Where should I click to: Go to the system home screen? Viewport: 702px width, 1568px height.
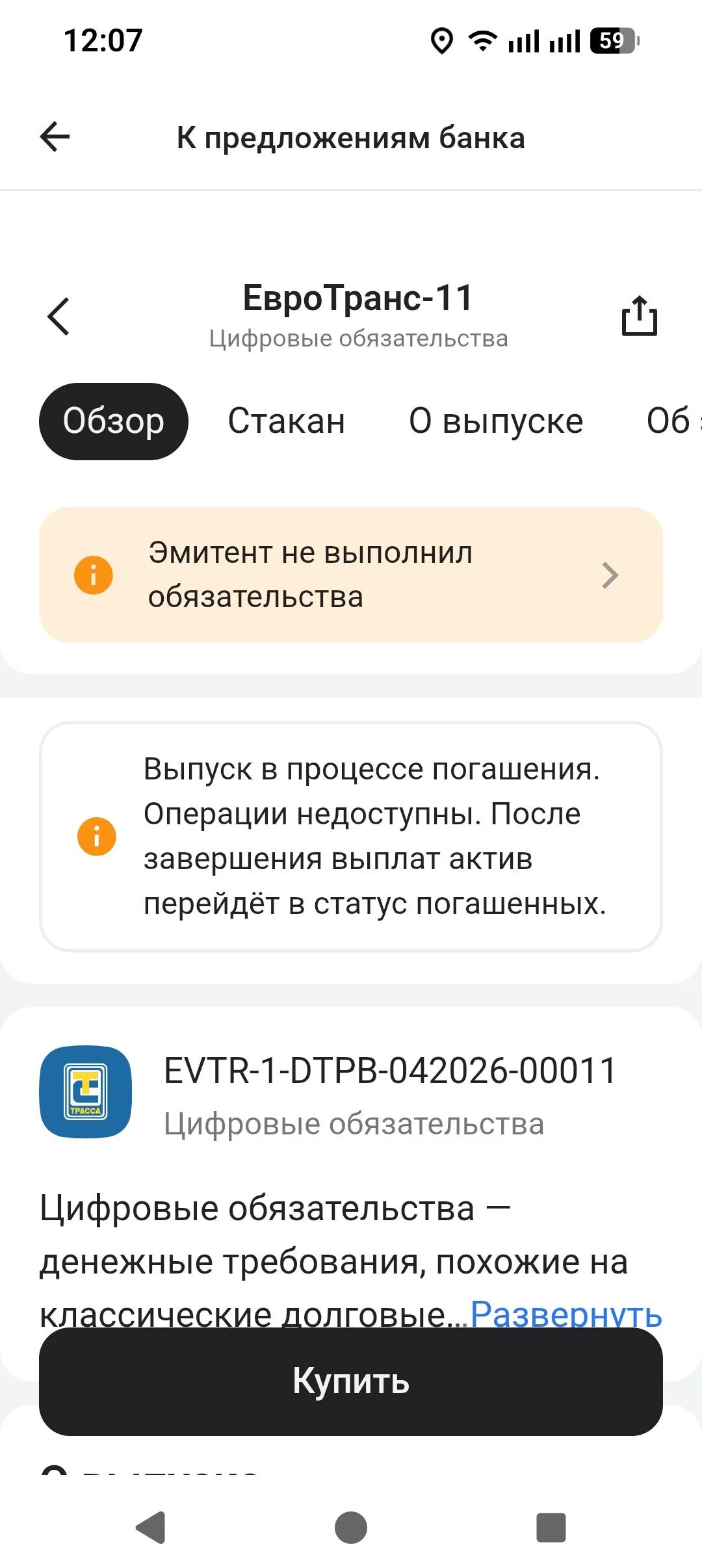point(351,1527)
